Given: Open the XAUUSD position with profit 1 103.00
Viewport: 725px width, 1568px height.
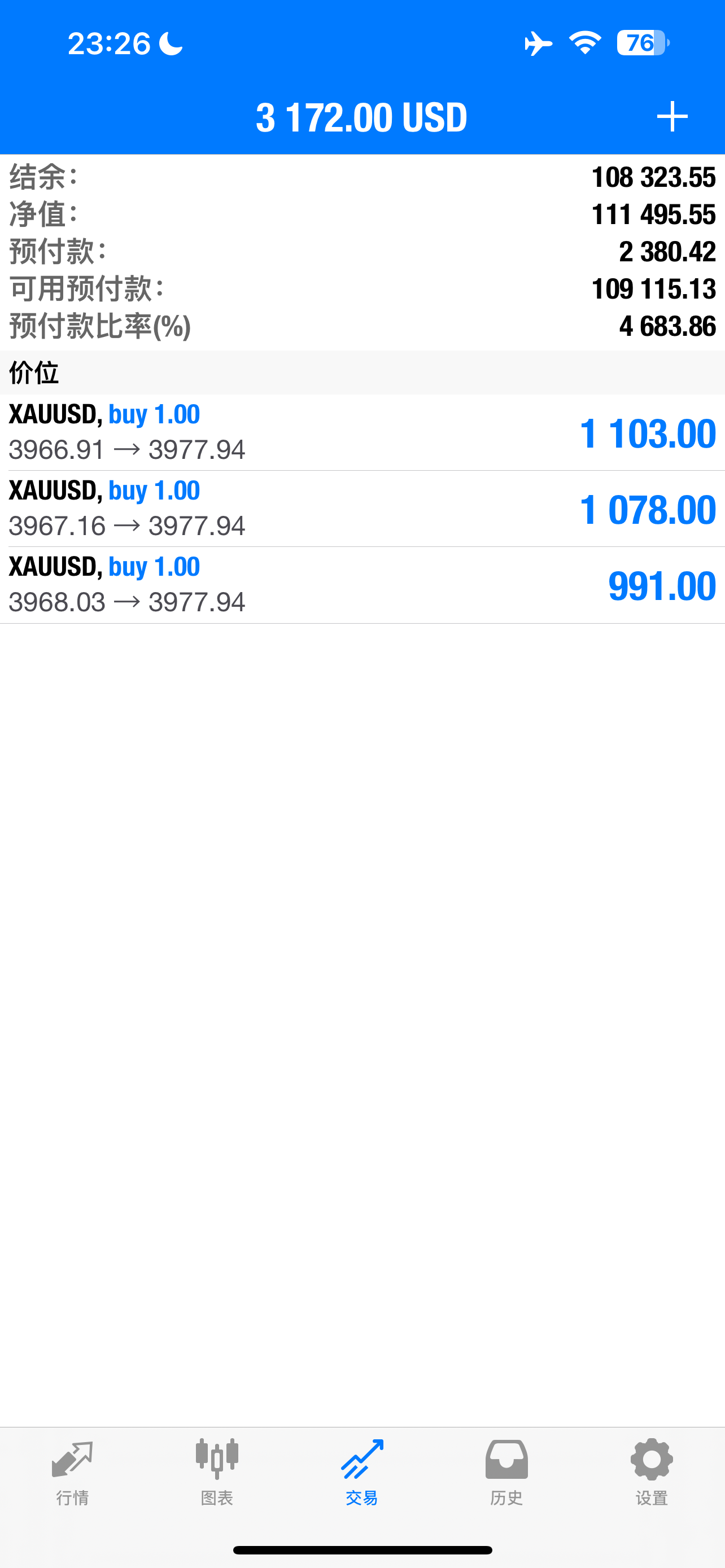Looking at the screenshot, I should click(362, 432).
